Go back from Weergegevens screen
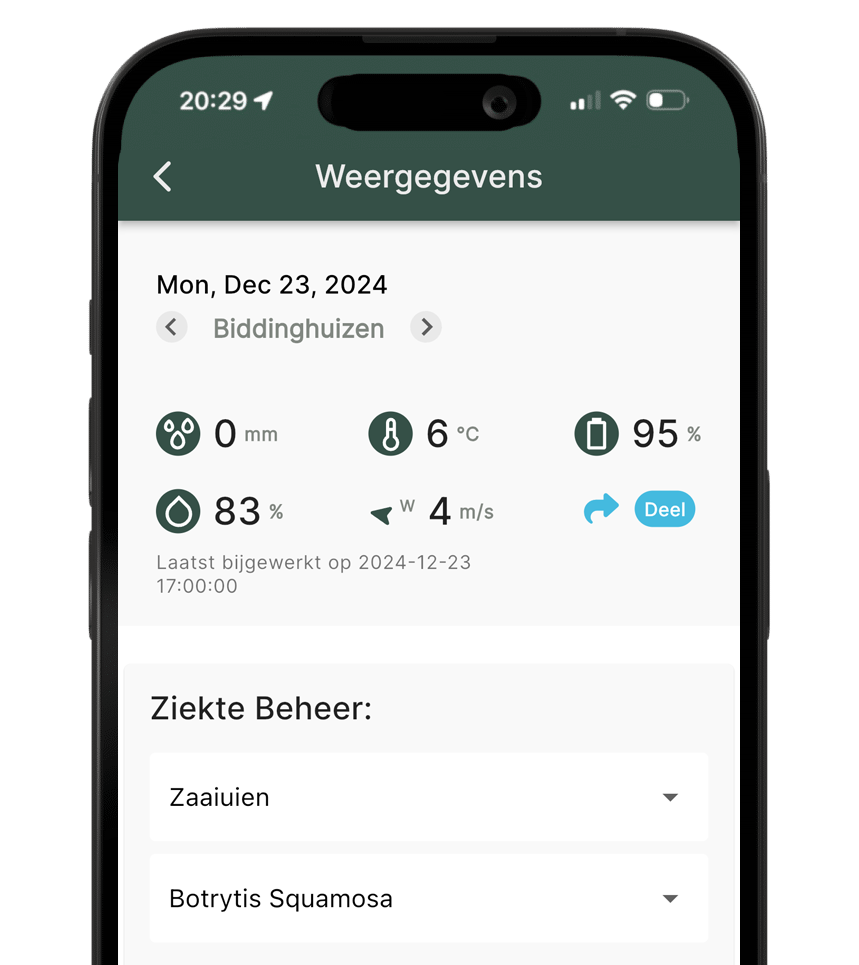 pyautogui.click(x=163, y=177)
